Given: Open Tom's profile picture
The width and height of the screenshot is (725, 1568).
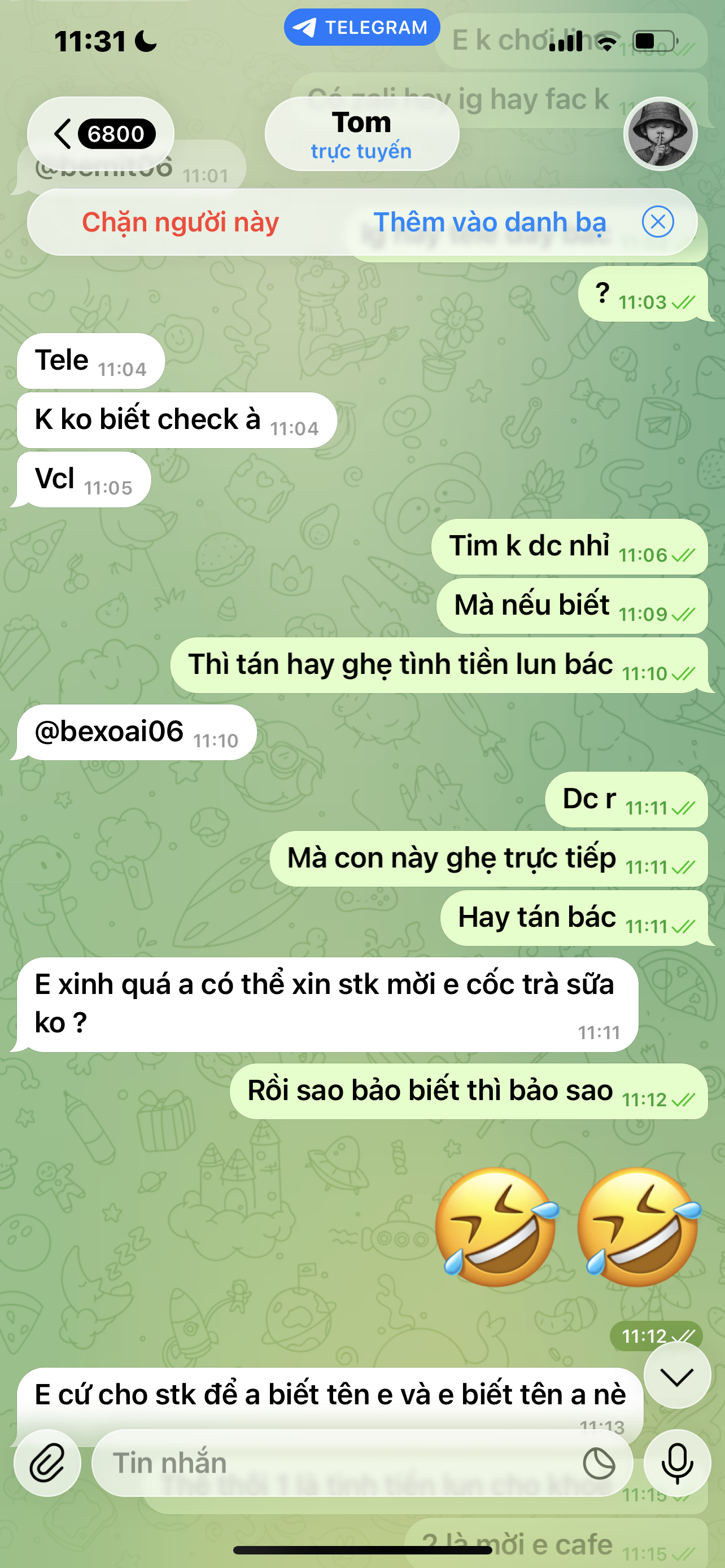Looking at the screenshot, I should pos(660,133).
